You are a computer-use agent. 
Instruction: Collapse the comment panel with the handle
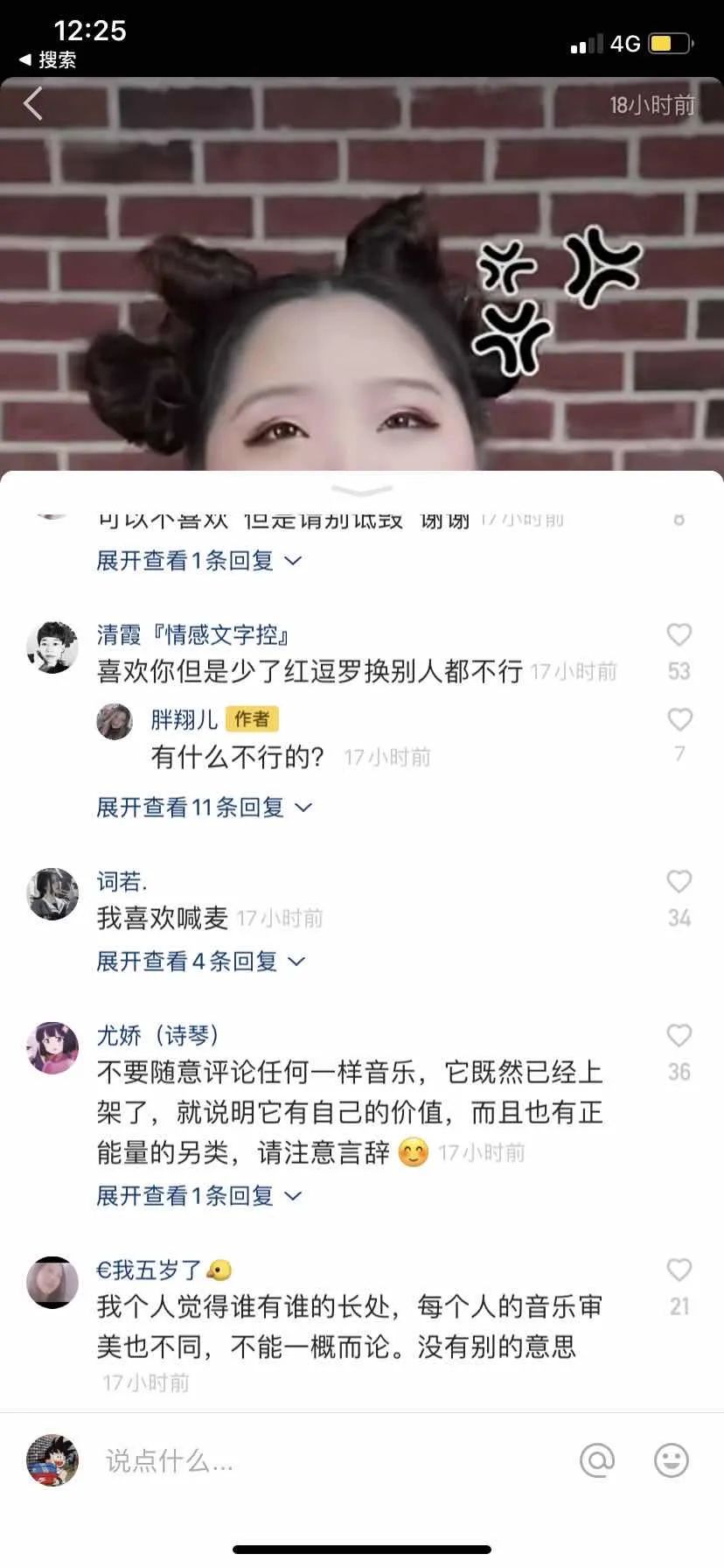pyautogui.click(x=362, y=490)
